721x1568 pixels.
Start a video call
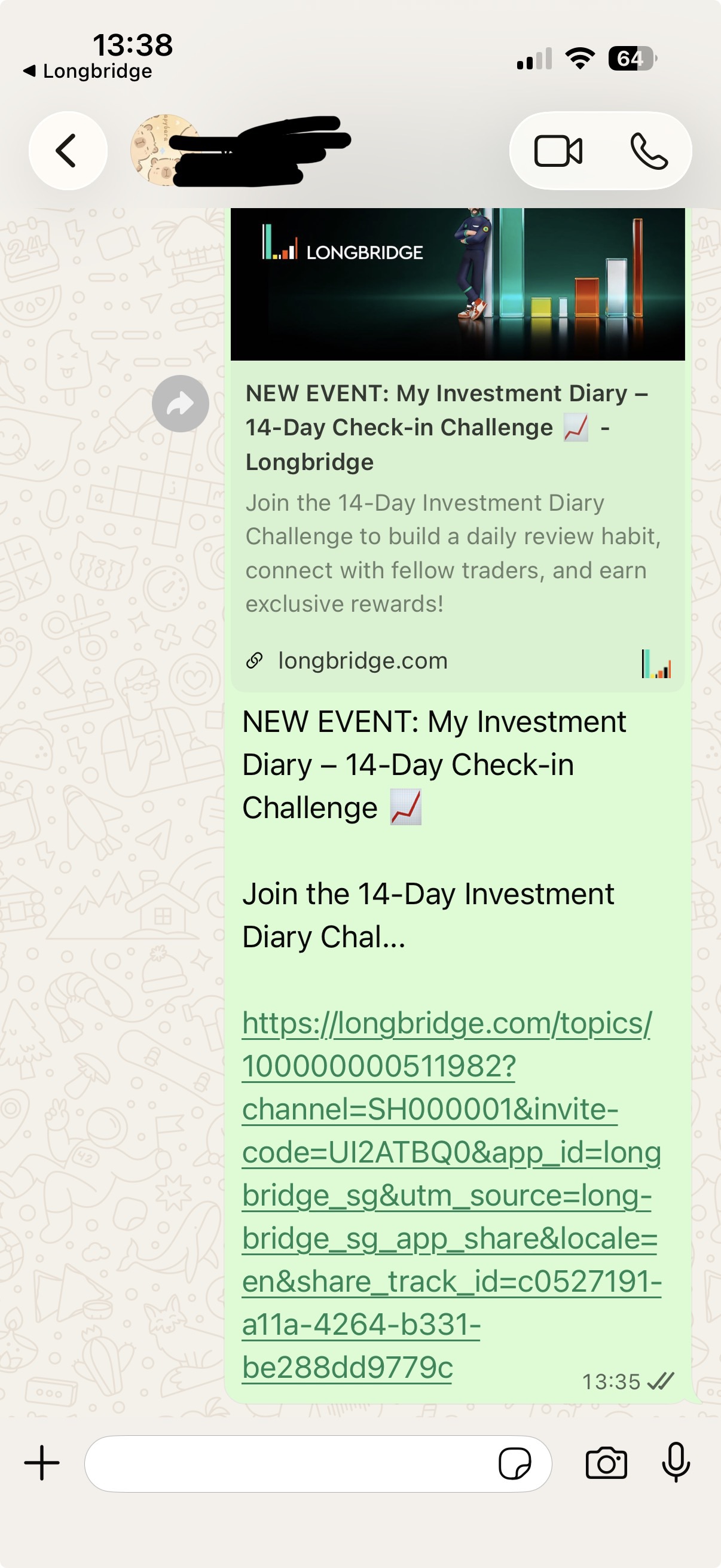pos(558,151)
